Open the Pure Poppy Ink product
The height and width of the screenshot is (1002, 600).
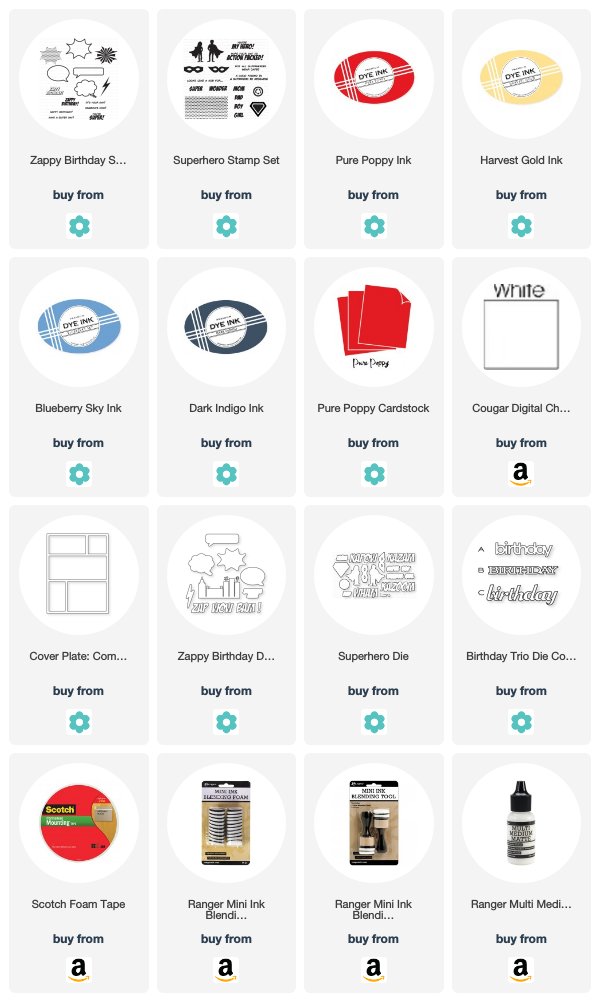(373, 128)
